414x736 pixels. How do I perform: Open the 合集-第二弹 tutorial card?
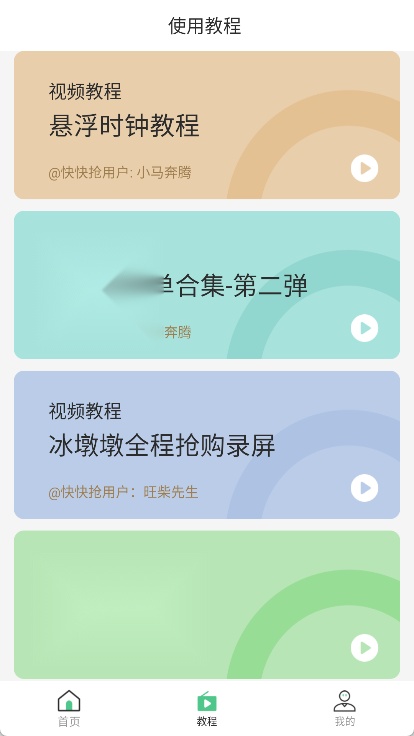(x=207, y=285)
